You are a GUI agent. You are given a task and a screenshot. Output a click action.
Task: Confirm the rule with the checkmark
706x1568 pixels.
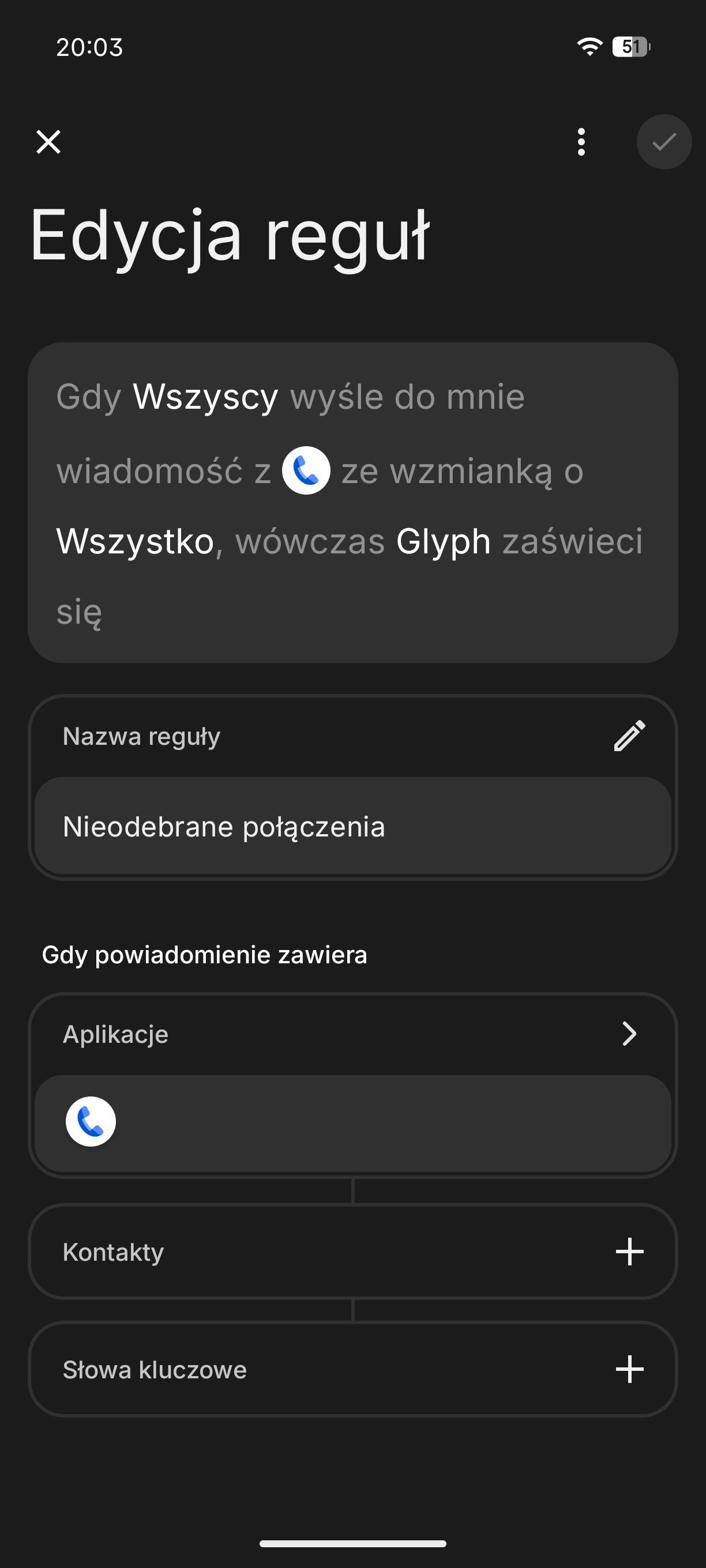663,142
